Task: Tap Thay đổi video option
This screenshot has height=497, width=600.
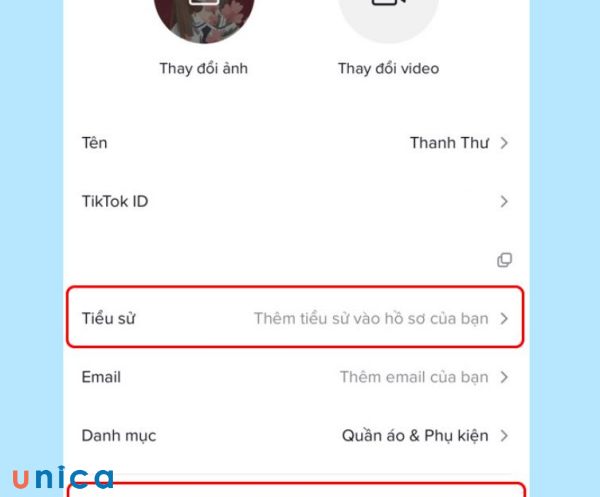Action: click(x=388, y=14)
